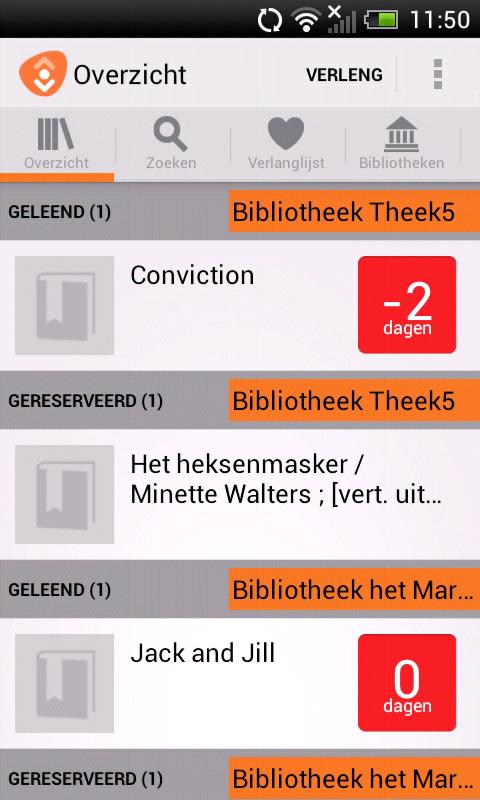Go to the Bibliotheken tab

[x=401, y=143]
